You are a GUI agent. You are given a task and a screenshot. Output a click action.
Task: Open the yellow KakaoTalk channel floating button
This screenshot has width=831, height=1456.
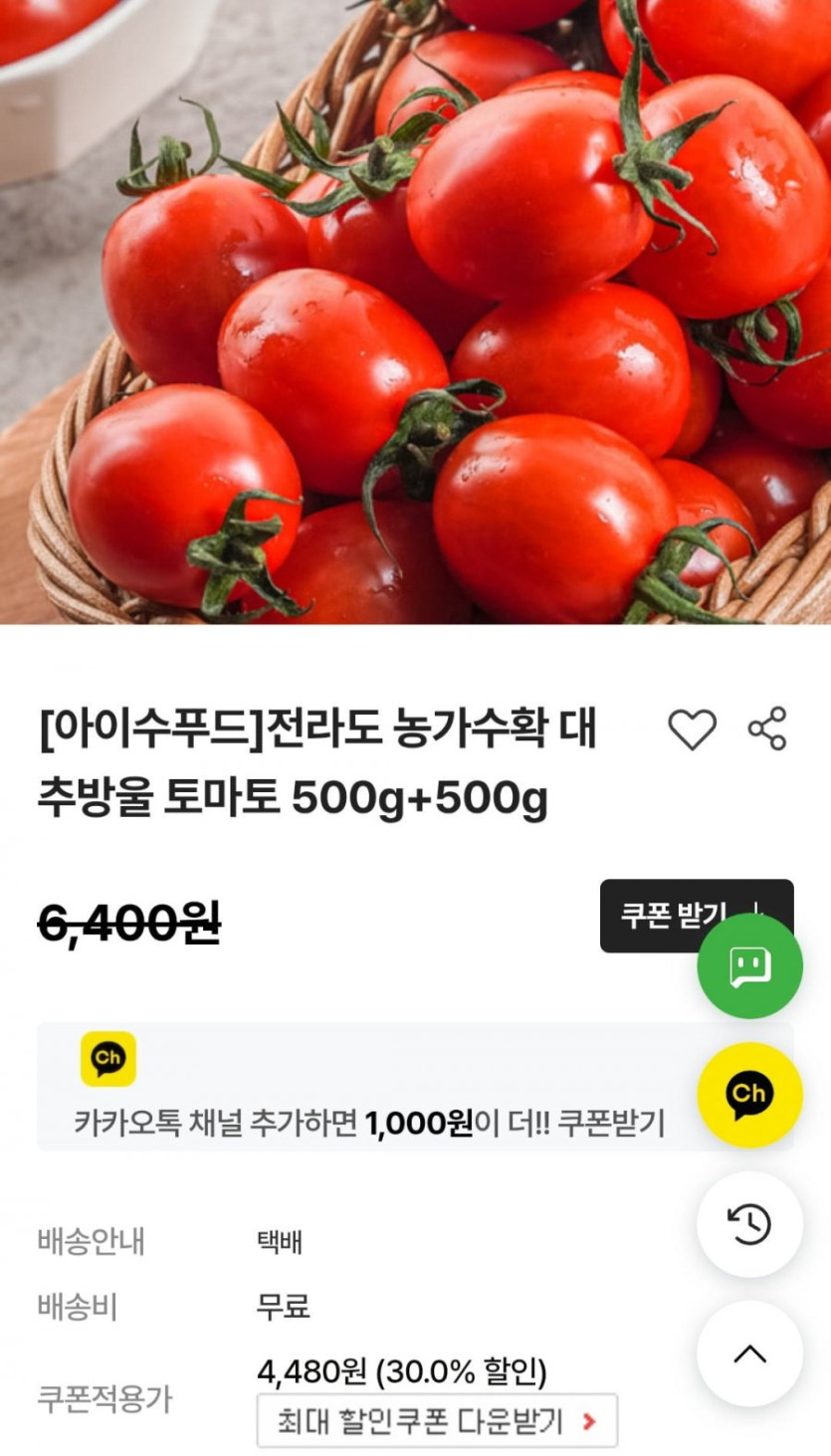click(x=749, y=1095)
